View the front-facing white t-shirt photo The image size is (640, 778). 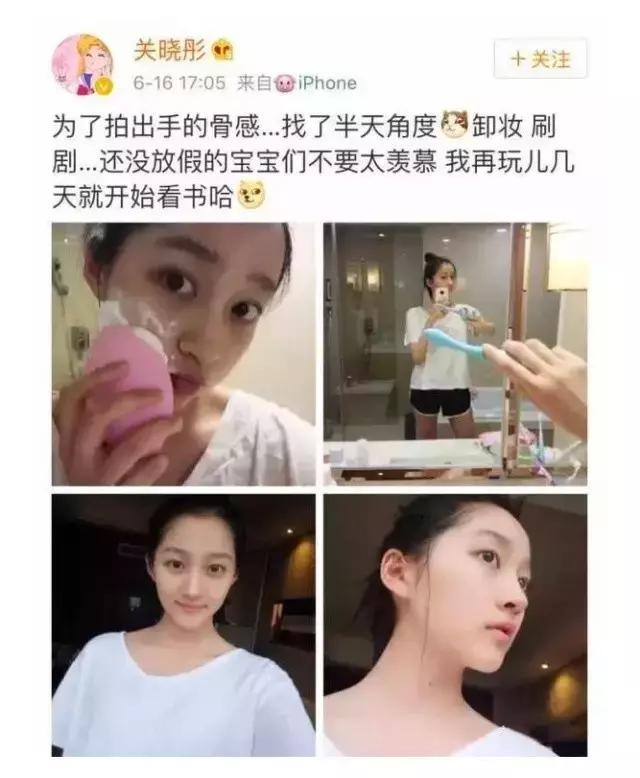(x=183, y=624)
